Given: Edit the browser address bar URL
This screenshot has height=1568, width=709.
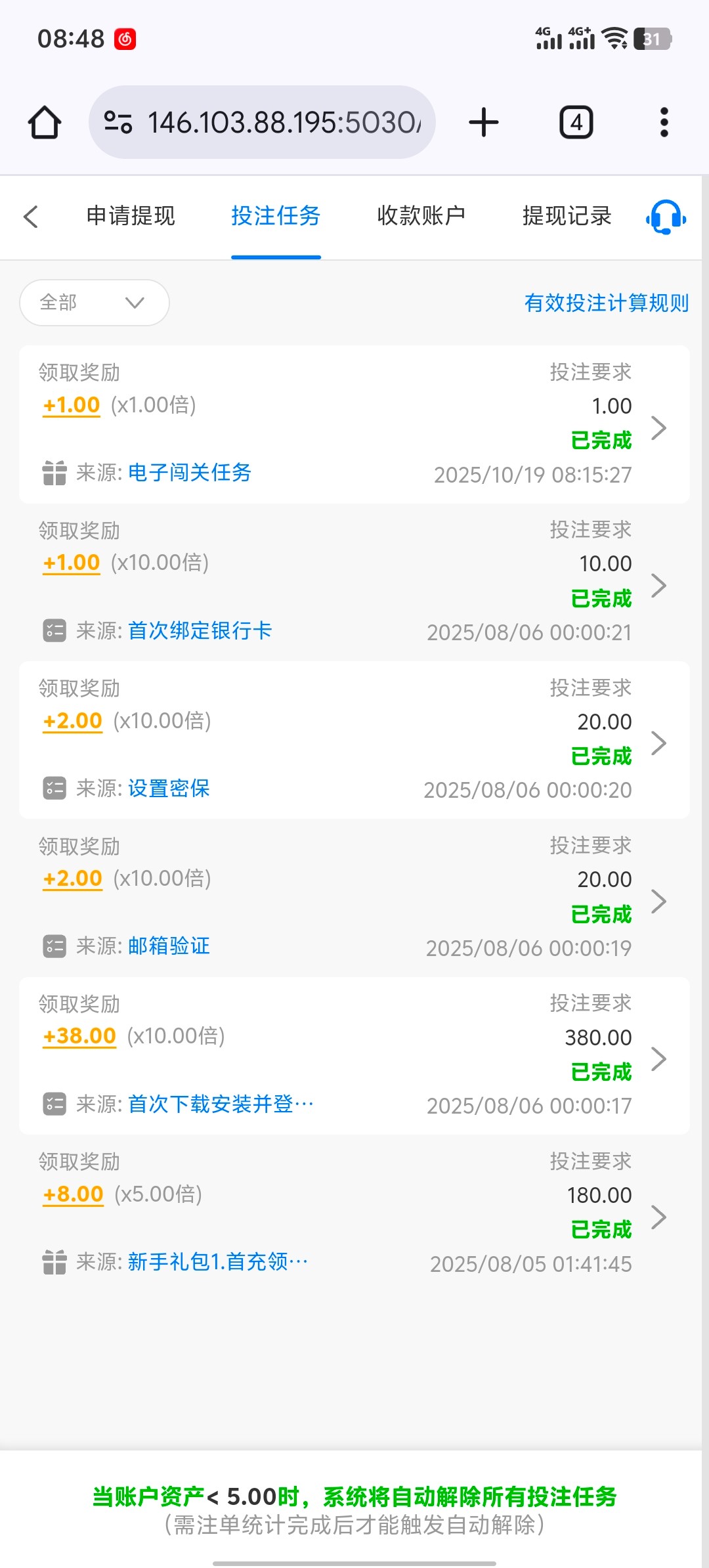Looking at the screenshot, I should coord(282,123).
